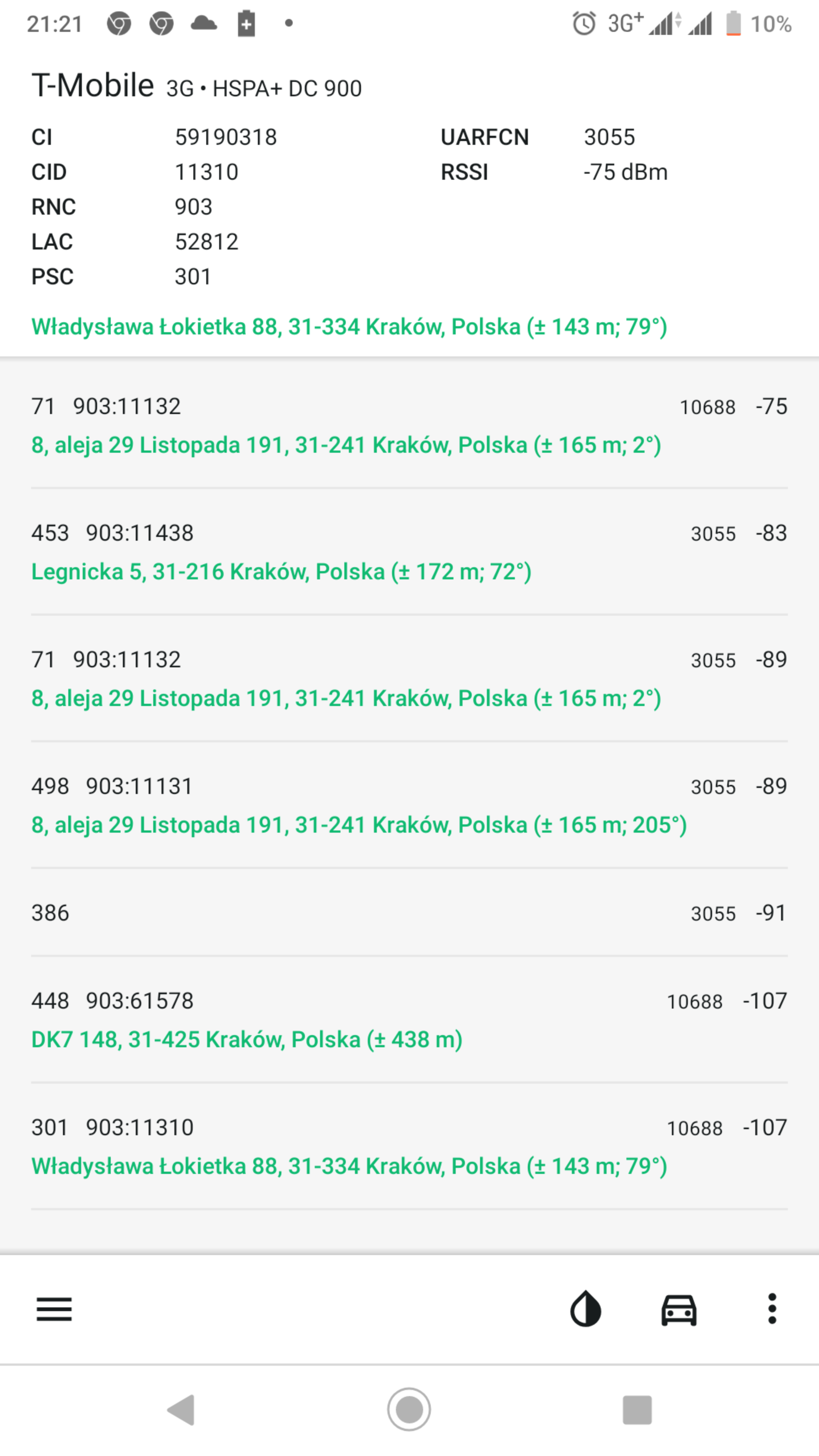
Task: Select neighbor cell 386 row
Action: pyautogui.click(x=409, y=912)
